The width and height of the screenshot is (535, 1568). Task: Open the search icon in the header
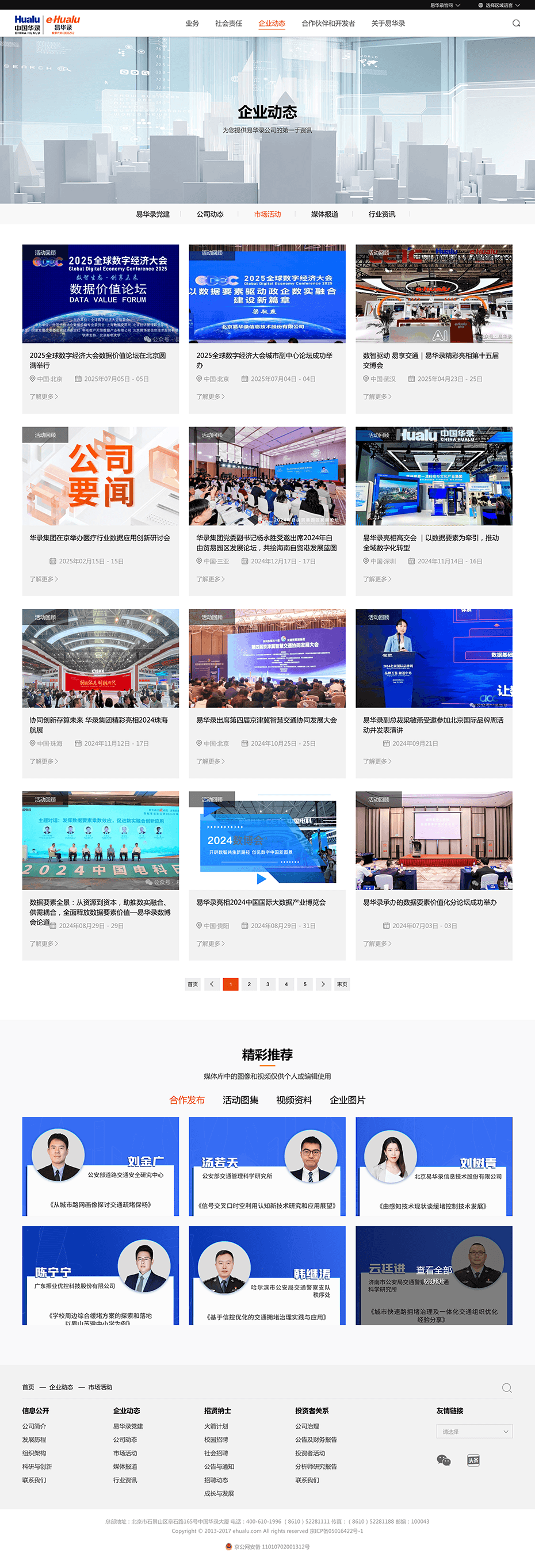516,24
